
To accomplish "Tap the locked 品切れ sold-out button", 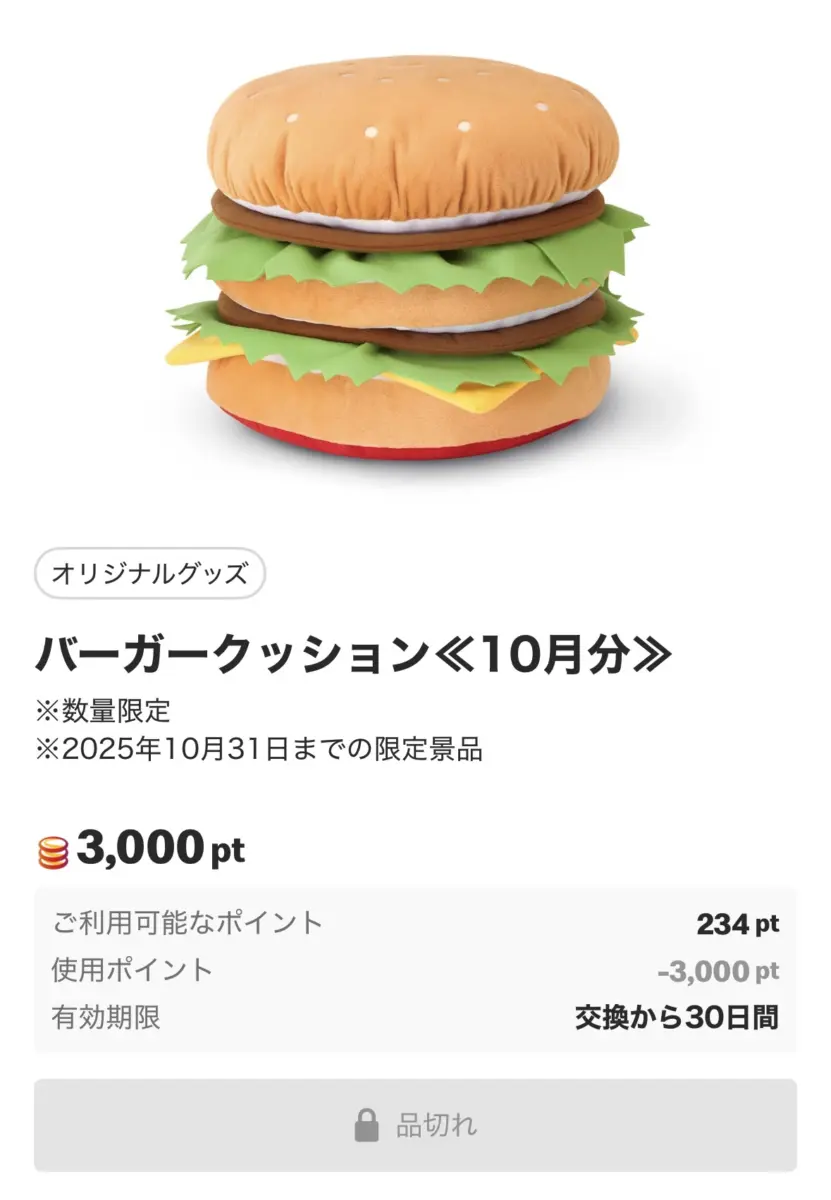I will point(415,1125).
